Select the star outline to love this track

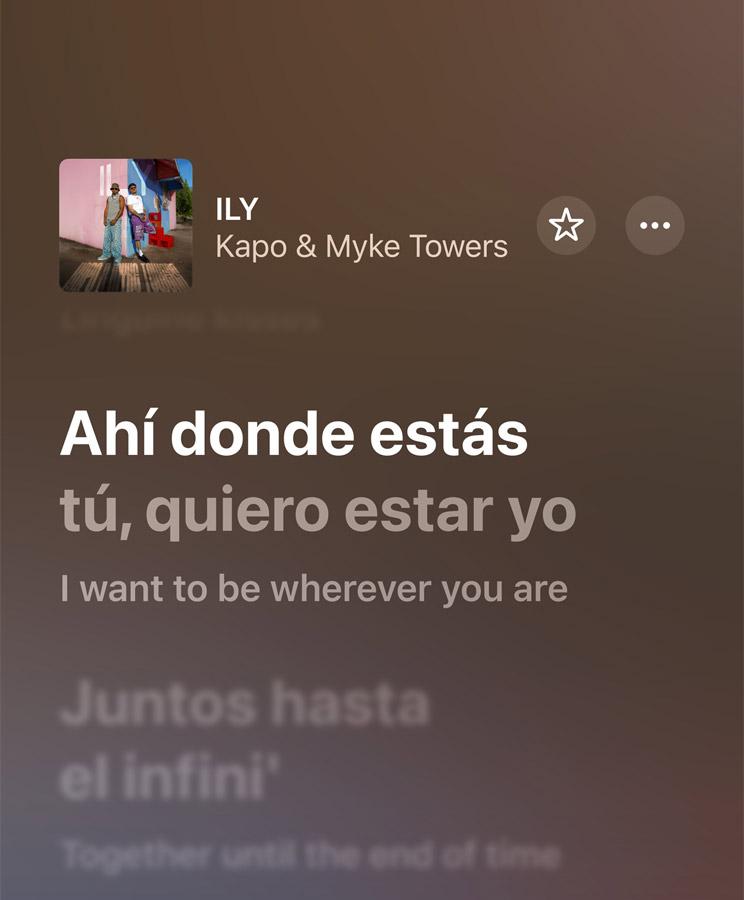point(566,227)
